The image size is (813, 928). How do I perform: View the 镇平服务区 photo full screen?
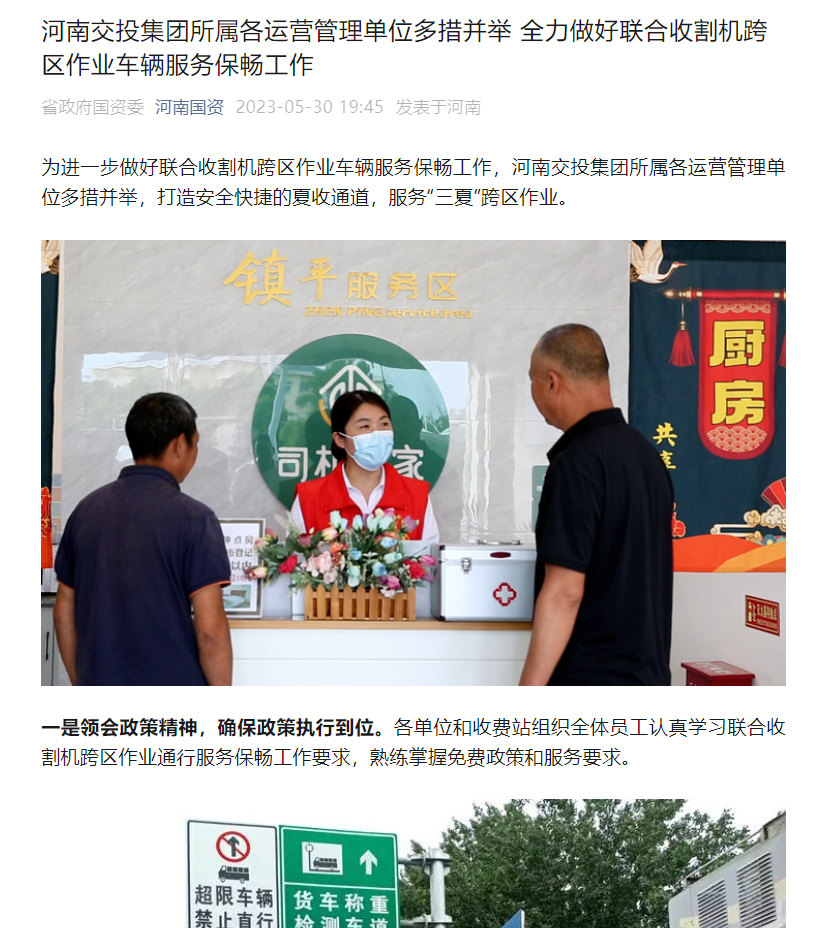[x=413, y=462]
